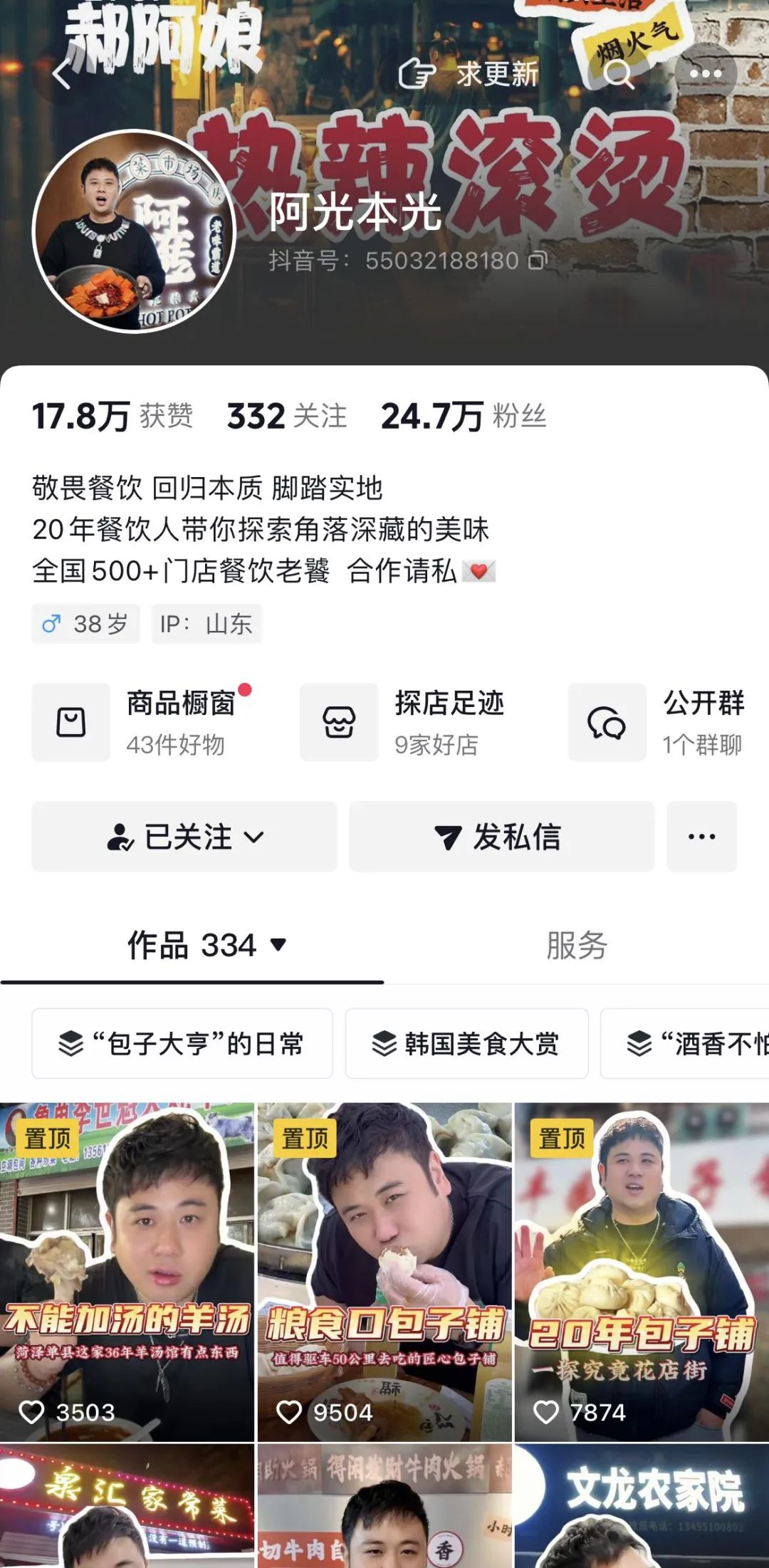
Task: Open the 韩国美食大赏 collection
Action: [x=466, y=1044]
